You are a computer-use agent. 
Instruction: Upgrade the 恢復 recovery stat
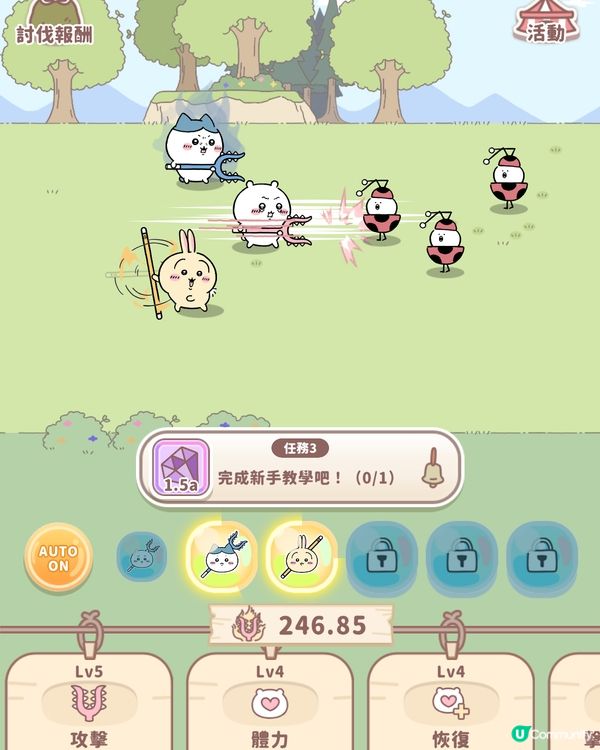point(451,705)
